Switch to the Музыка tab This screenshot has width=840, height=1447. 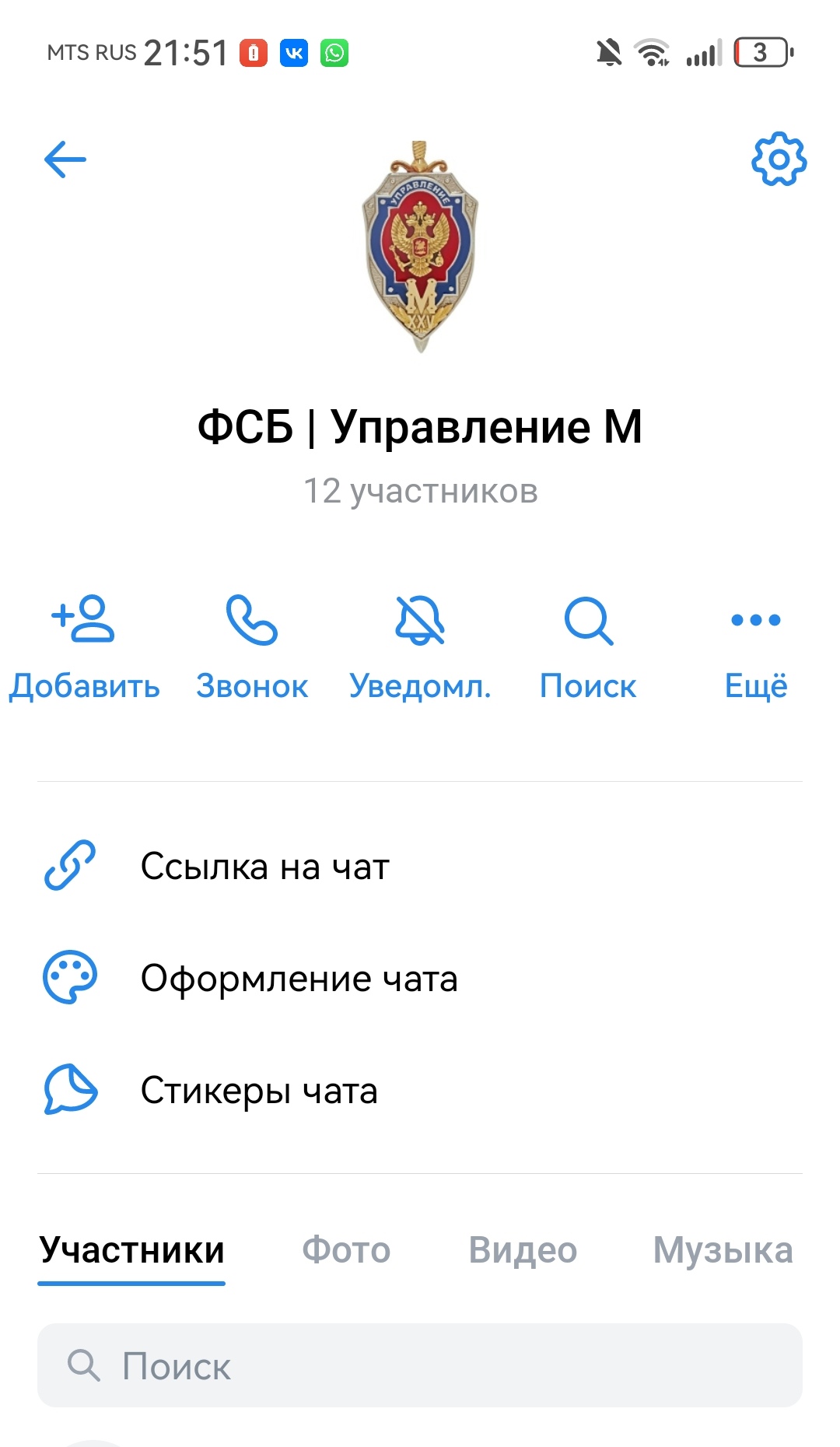point(723,1250)
